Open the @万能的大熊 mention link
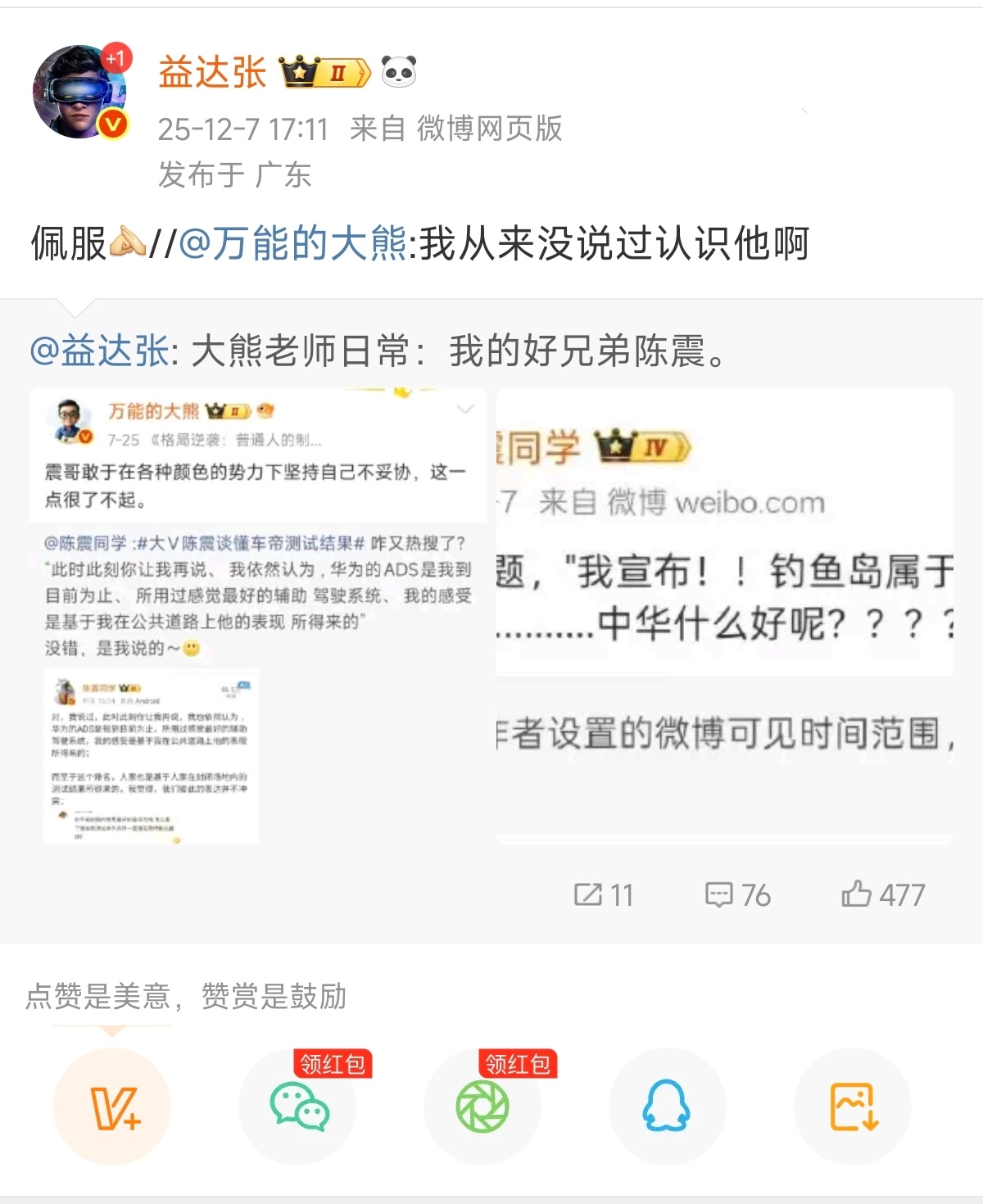The width and height of the screenshot is (983, 1204). (x=292, y=243)
